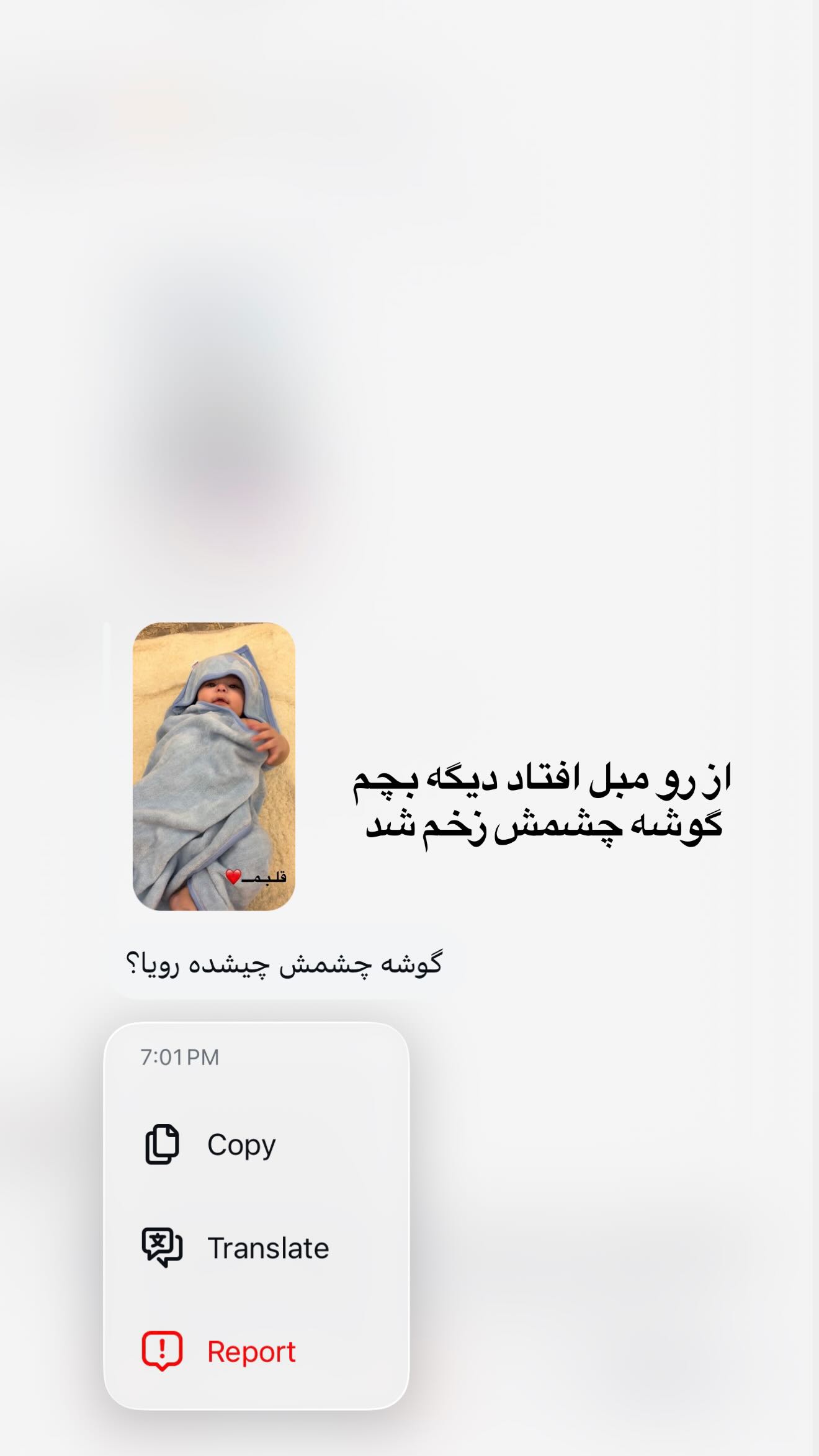Translate the selected Persian message
Screen dimensions: 819x1456
256,1247
